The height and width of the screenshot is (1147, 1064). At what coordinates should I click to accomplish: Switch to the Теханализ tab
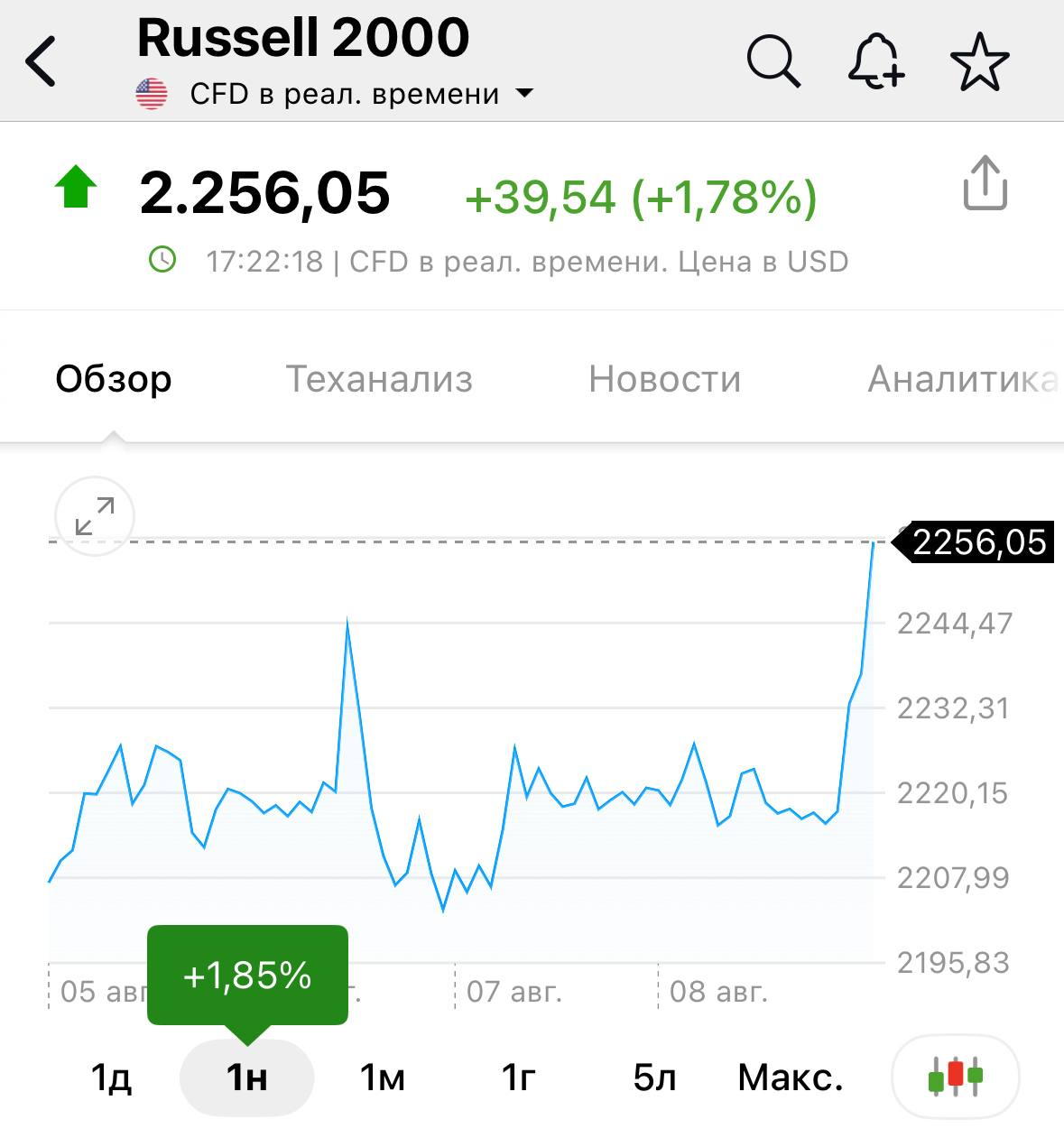tap(379, 379)
